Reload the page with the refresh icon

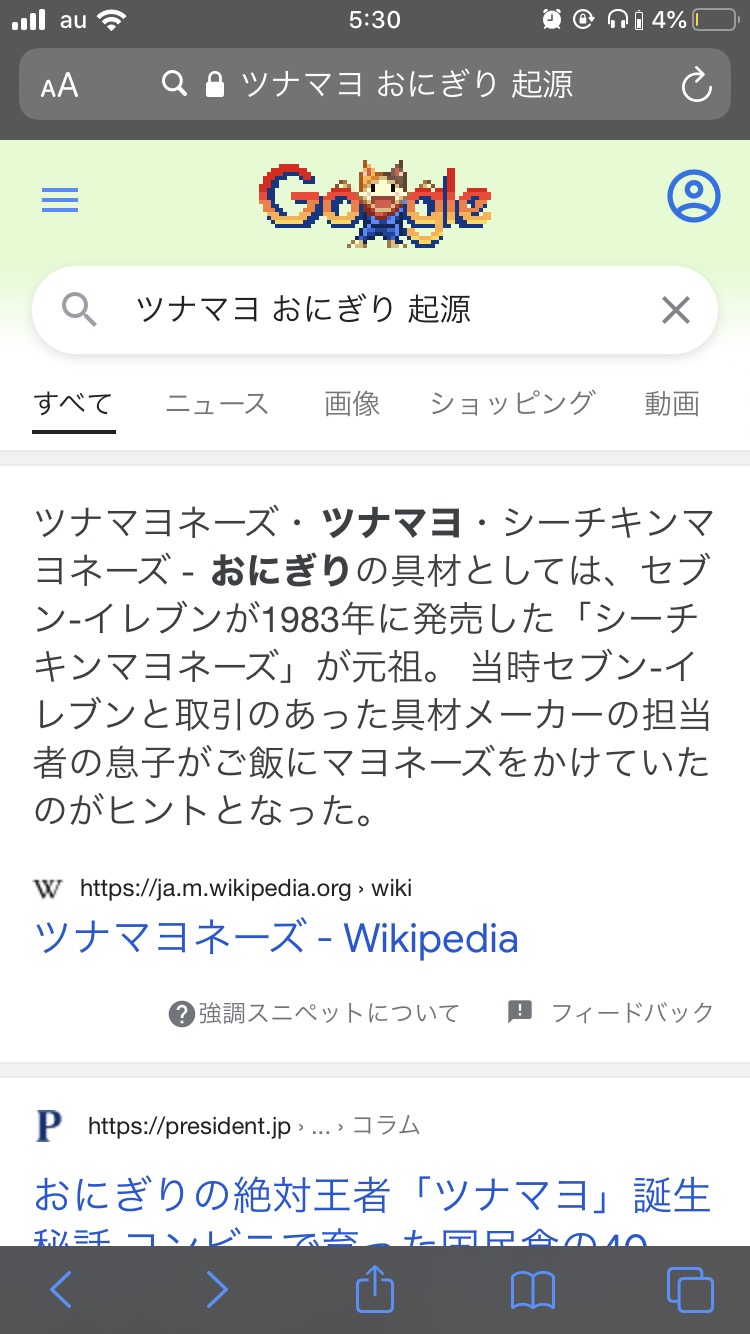pos(695,86)
